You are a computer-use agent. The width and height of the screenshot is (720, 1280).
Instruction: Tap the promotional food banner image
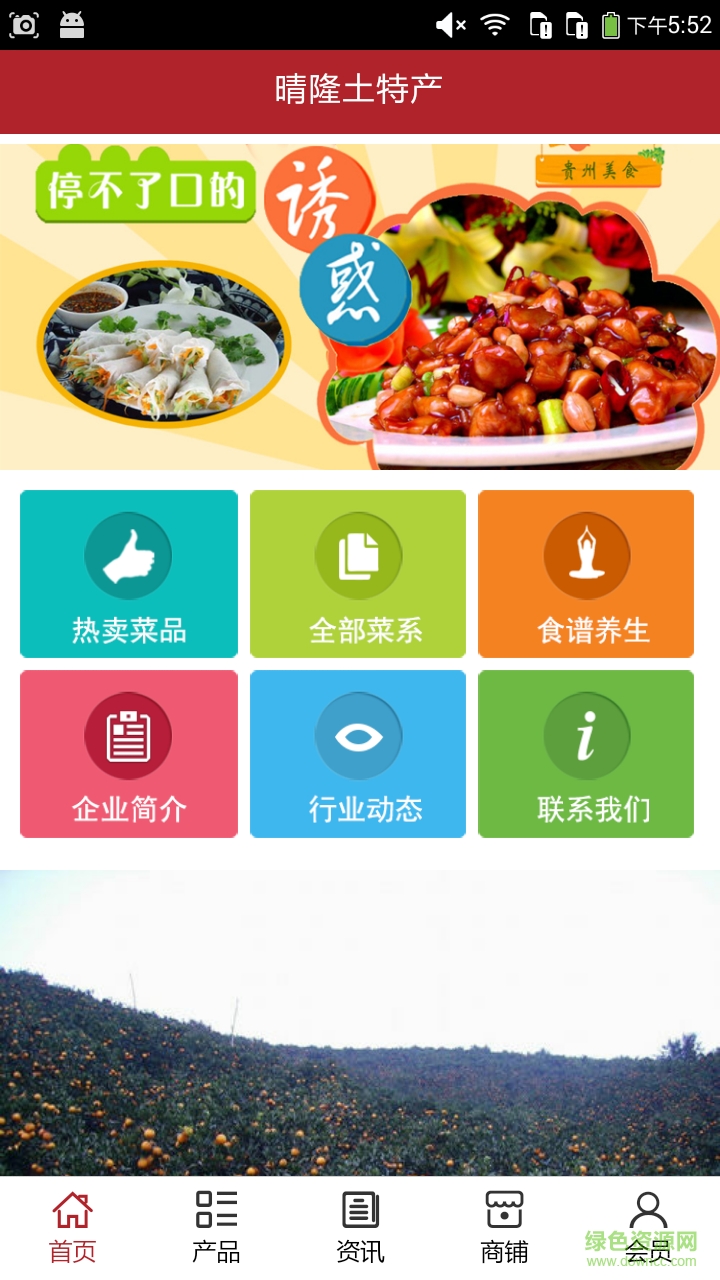(360, 305)
